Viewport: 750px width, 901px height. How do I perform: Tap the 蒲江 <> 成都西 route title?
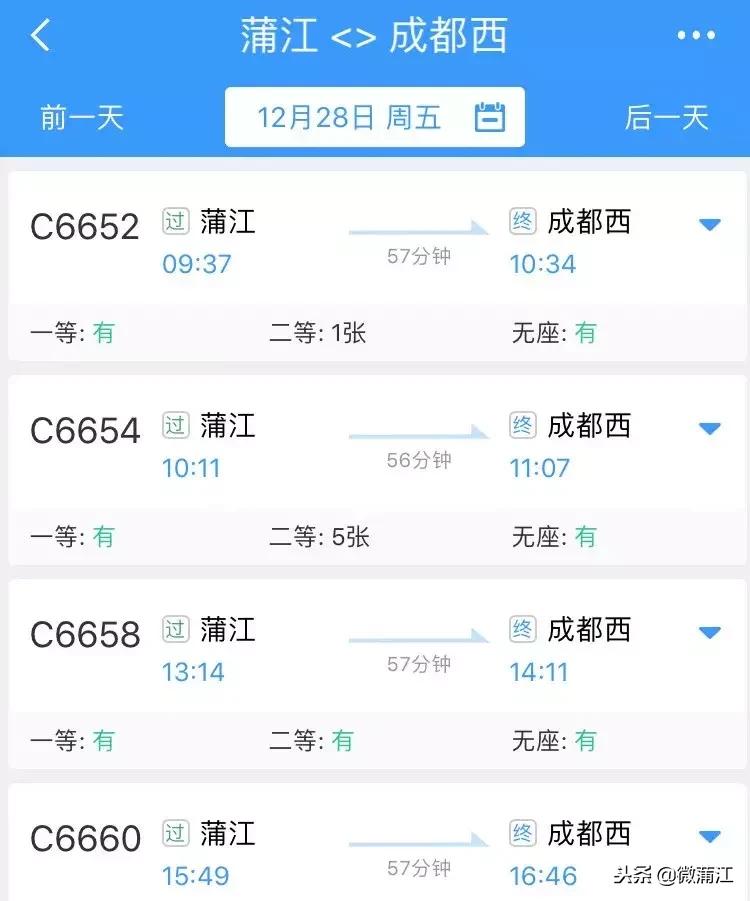pyautogui.click(x=375, y=35)
